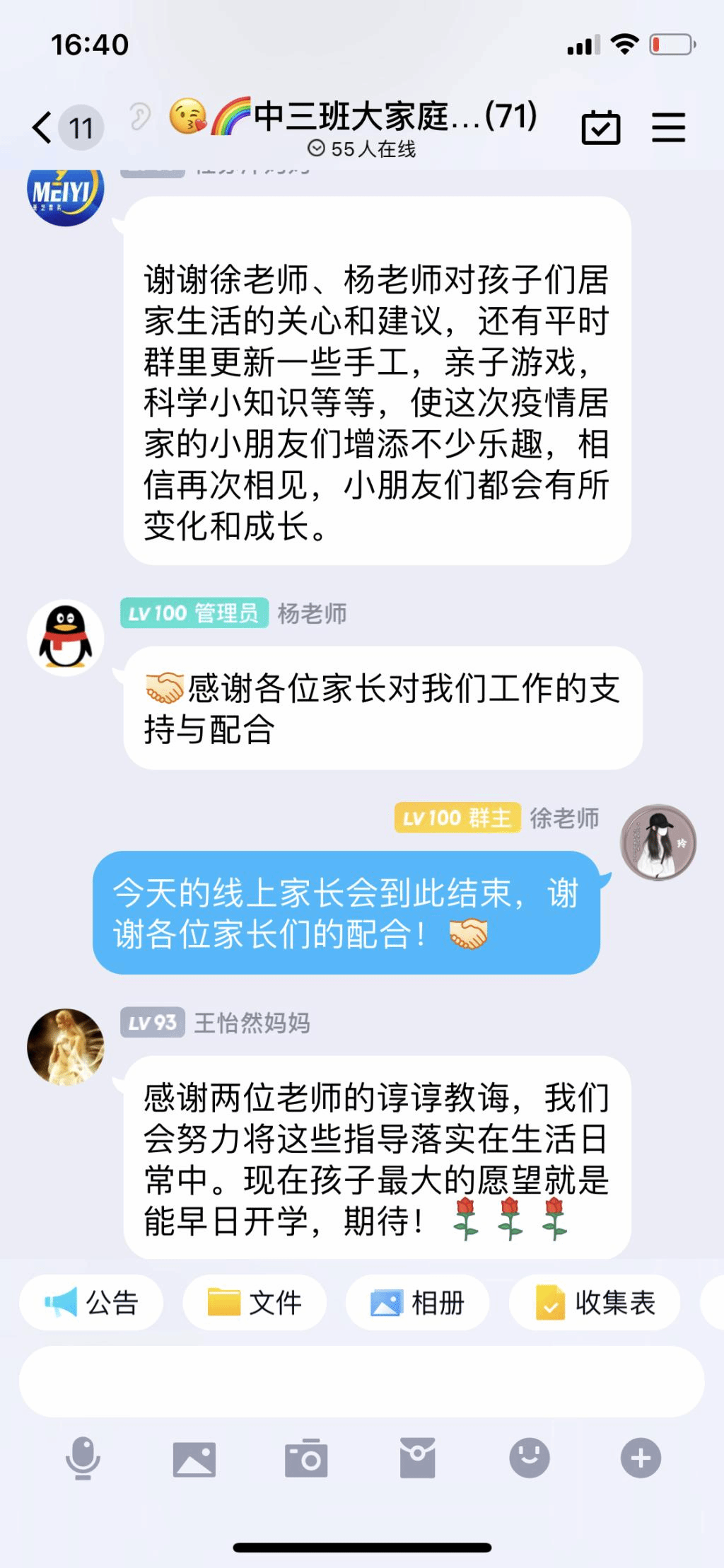View 杨老师's penguin avatar profile
This screenshot has width=724, height=1568.
pyautogui.click(x=66, y=637)
